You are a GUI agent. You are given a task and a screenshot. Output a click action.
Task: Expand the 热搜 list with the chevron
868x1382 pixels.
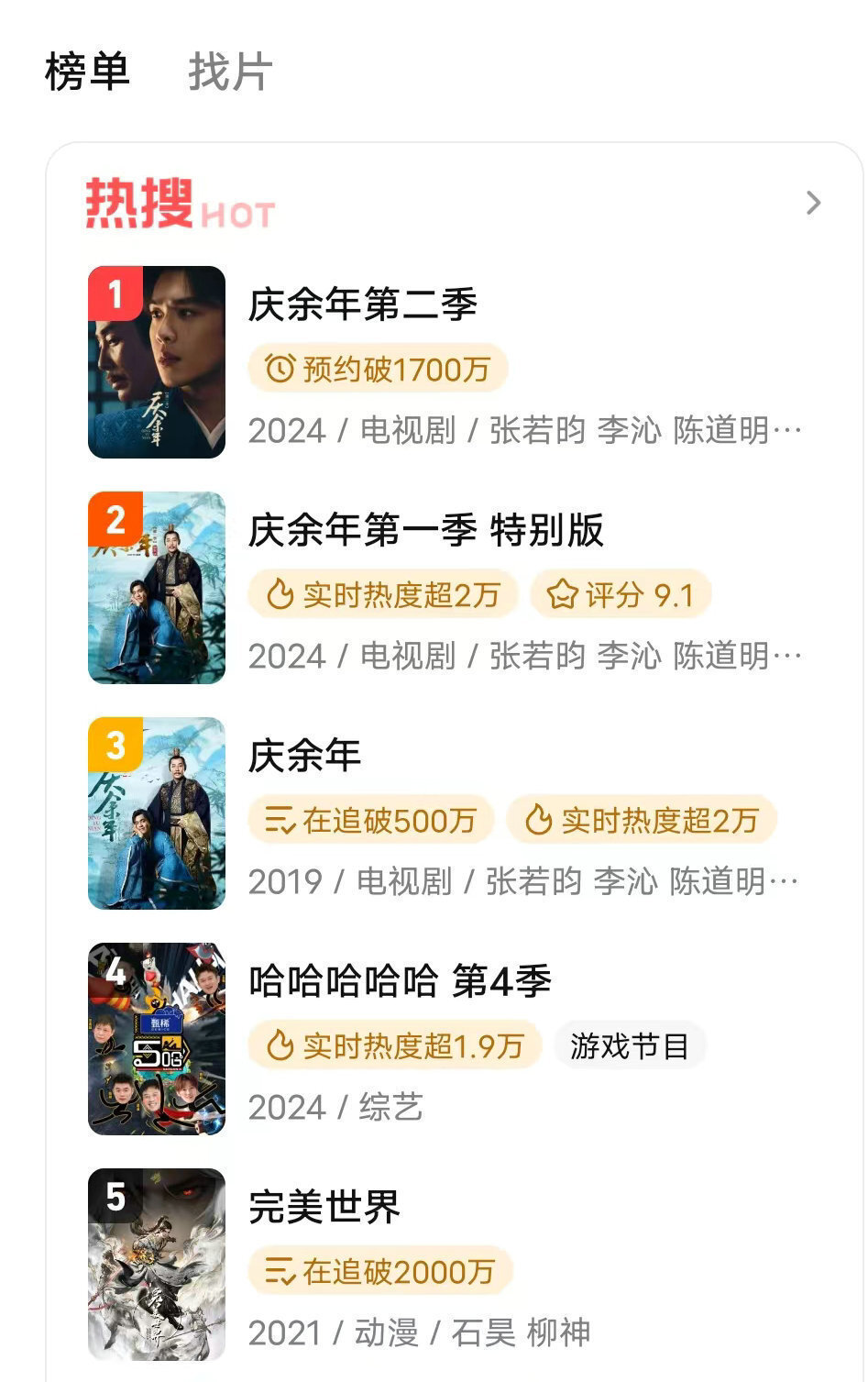812,203
